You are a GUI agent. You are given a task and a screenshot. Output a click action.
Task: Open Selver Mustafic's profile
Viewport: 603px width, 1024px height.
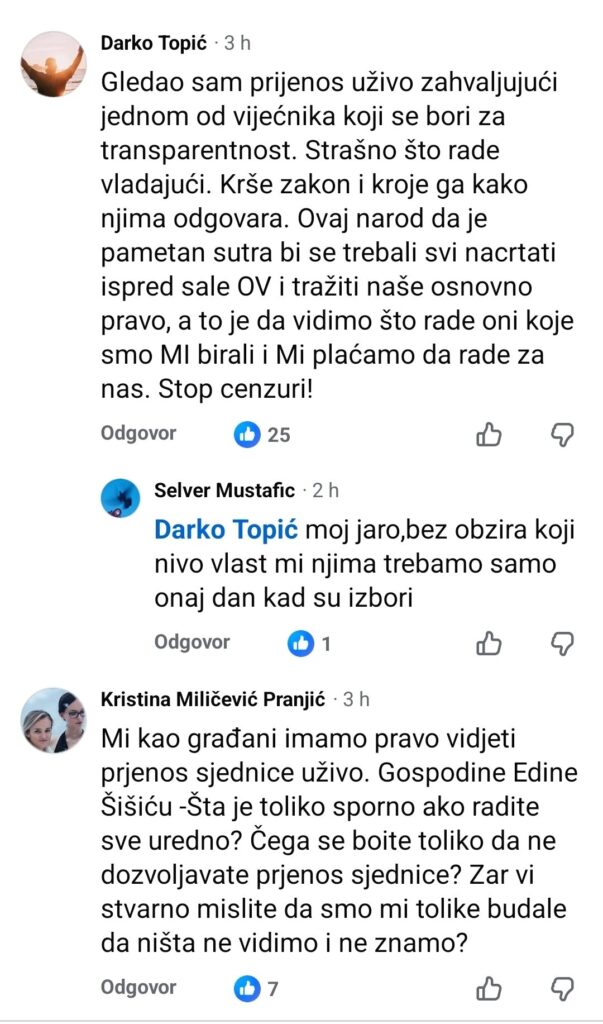(x=225, y=490)
